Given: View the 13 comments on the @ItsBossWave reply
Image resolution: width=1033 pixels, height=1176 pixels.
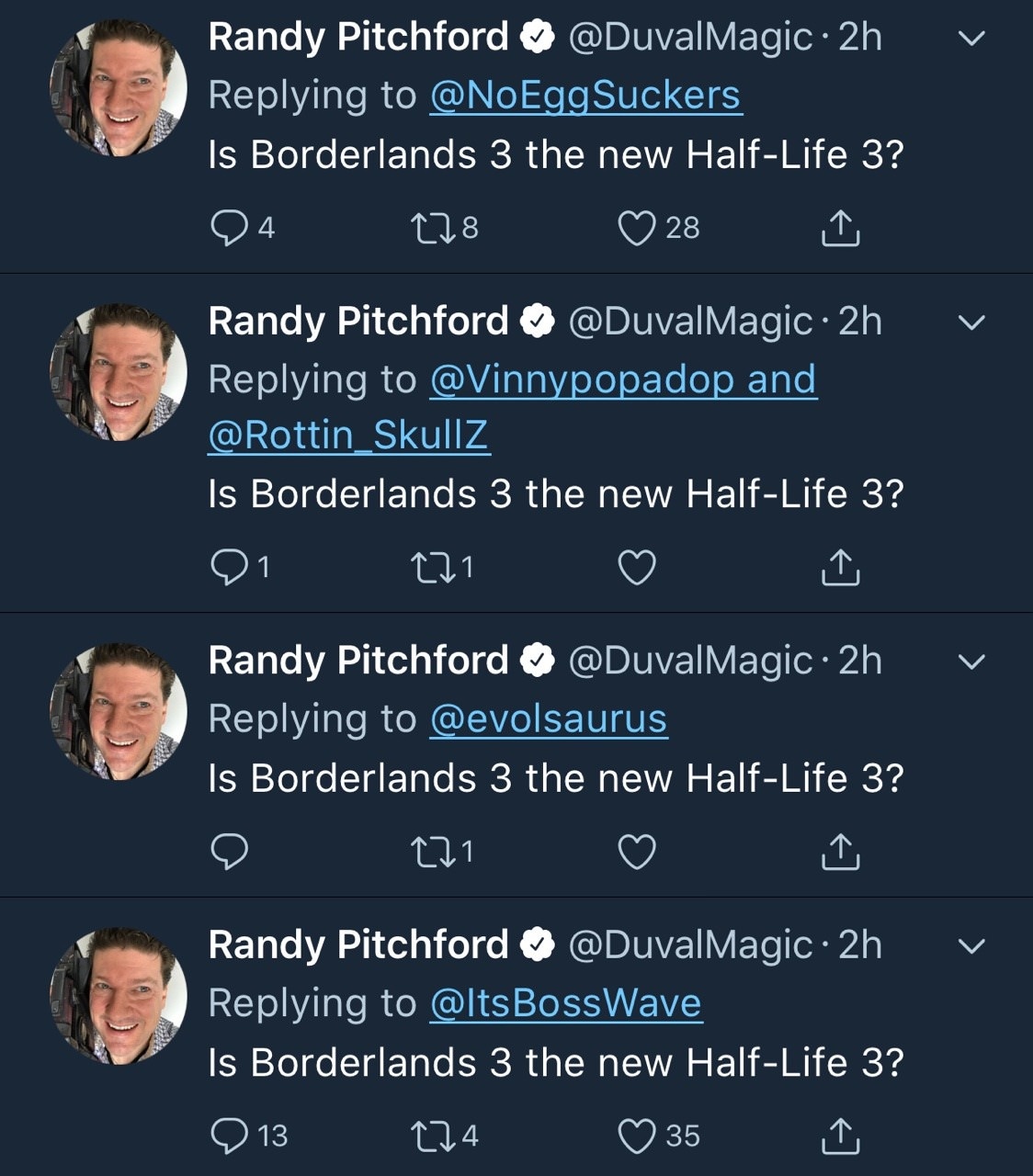Looking at the screenshot, I should click(229, 1136).
